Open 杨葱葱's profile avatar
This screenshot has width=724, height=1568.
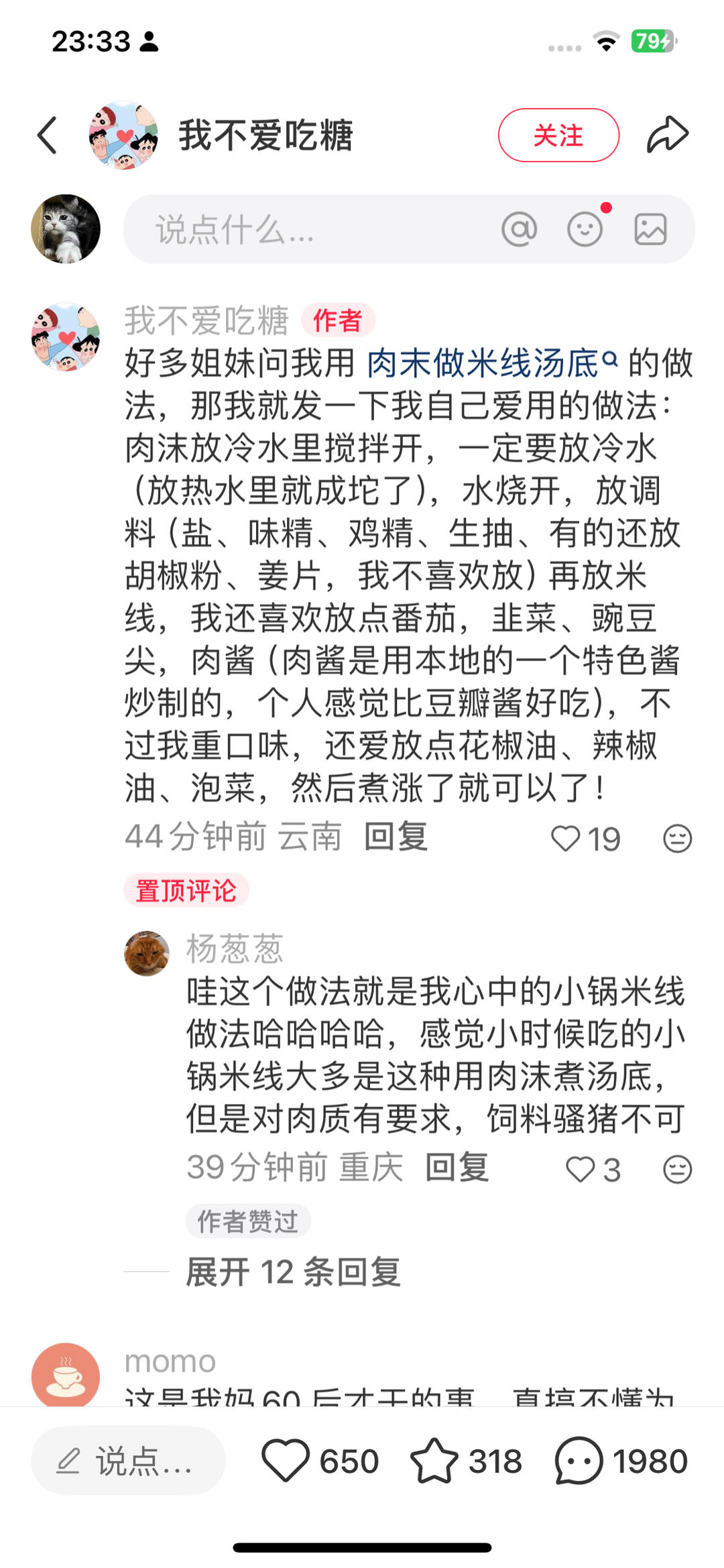point(147,953)
